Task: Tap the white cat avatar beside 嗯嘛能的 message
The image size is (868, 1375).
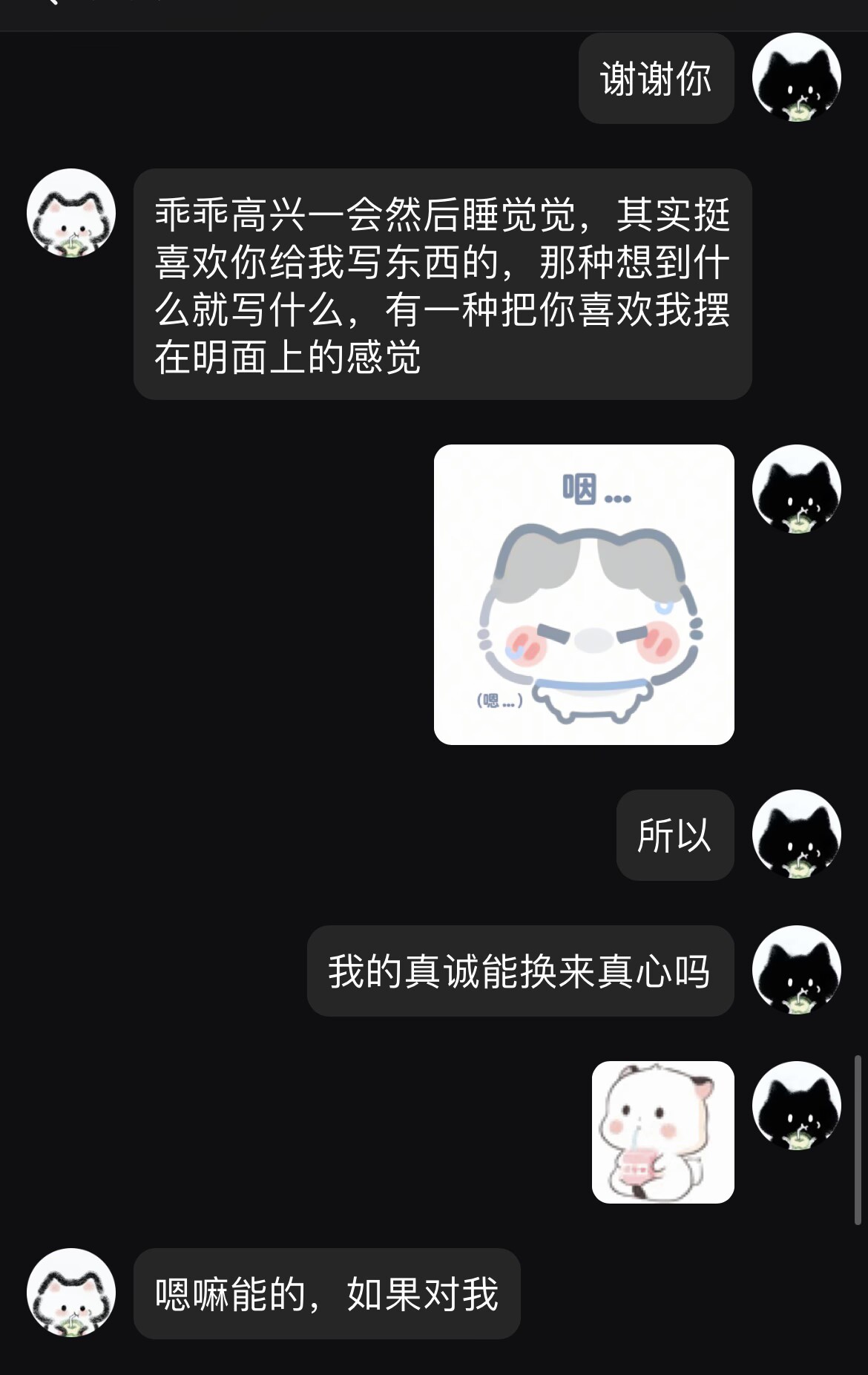Action: (71, 1293)
